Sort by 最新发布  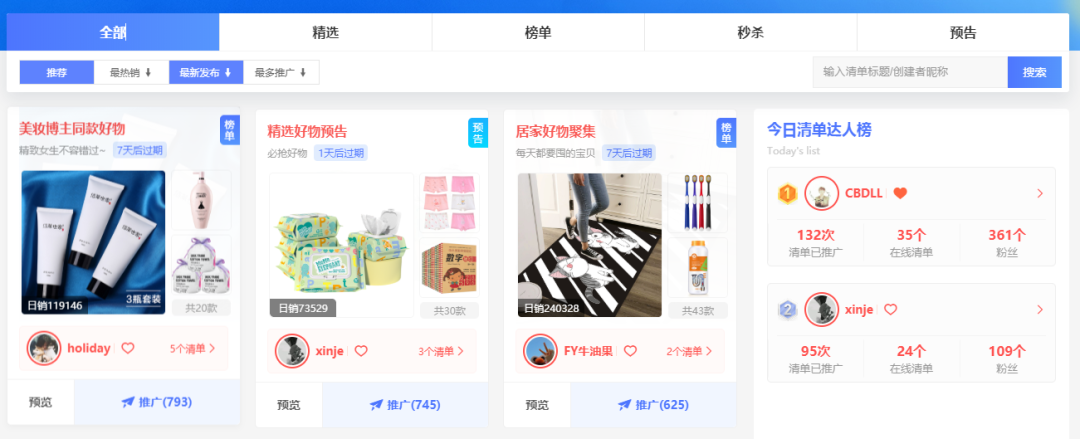206,72
